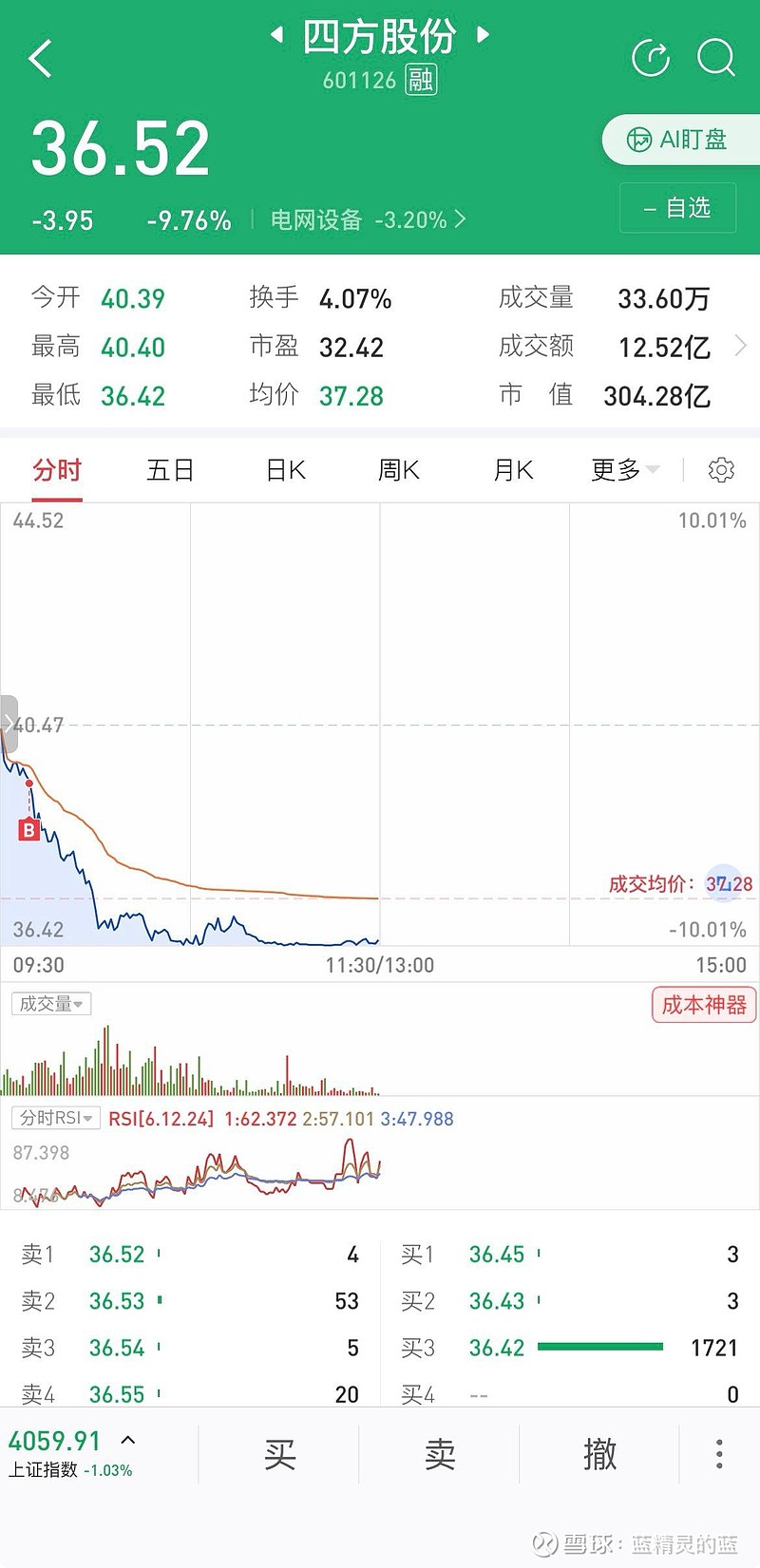This screenshot has width=760, height=1568.
Task: Switch to the 日K chart tab
Action: tap(285, 470)
